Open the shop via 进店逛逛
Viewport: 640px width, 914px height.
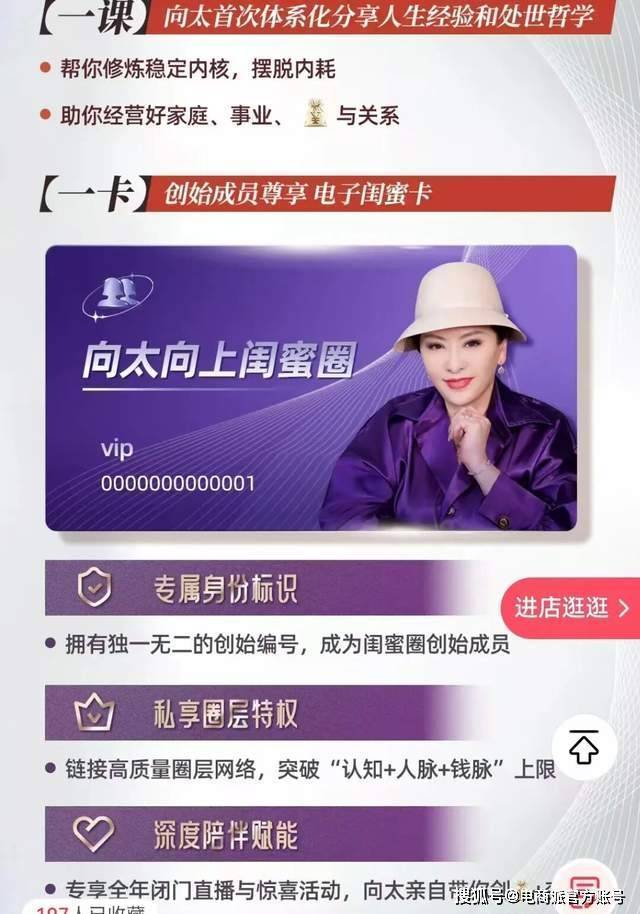572,608
